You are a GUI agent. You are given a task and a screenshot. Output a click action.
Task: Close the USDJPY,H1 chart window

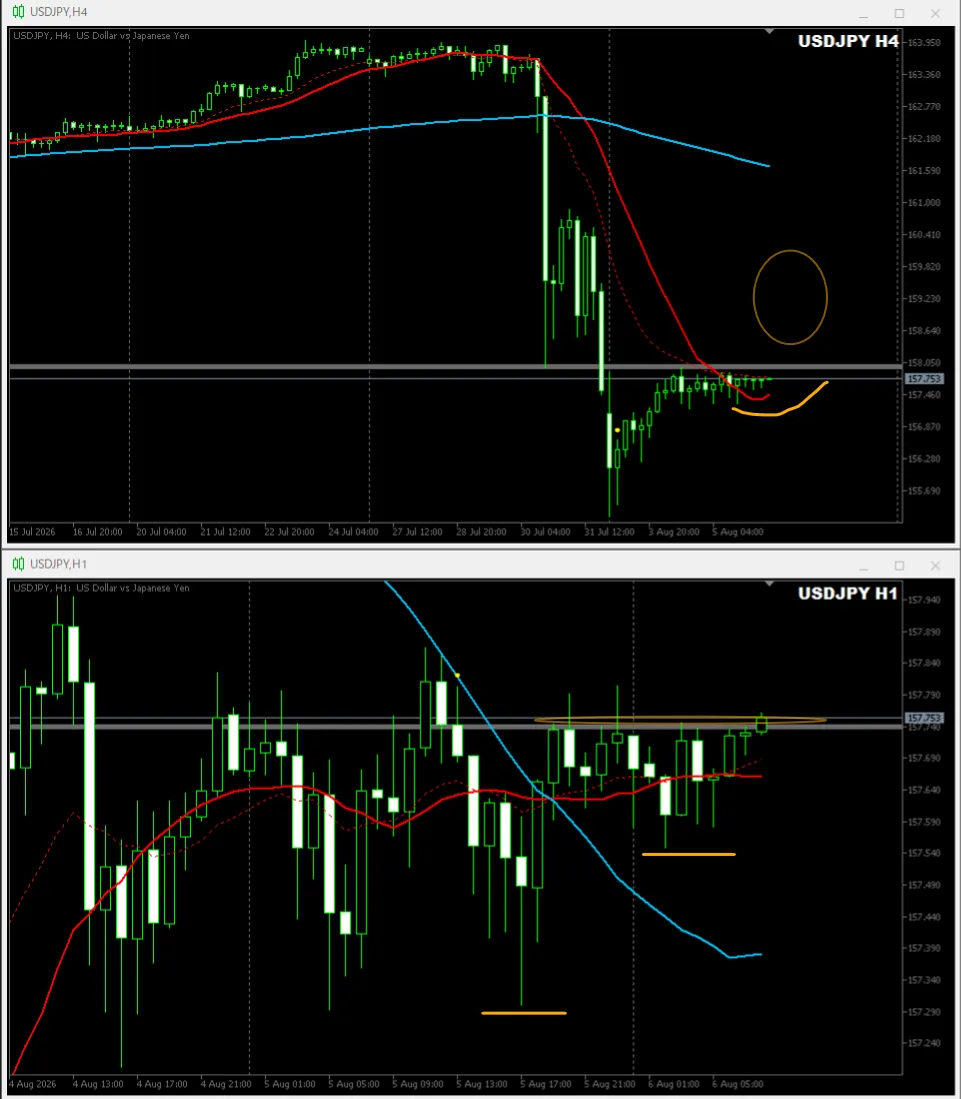pyautogui.click(x=935, y=566)
